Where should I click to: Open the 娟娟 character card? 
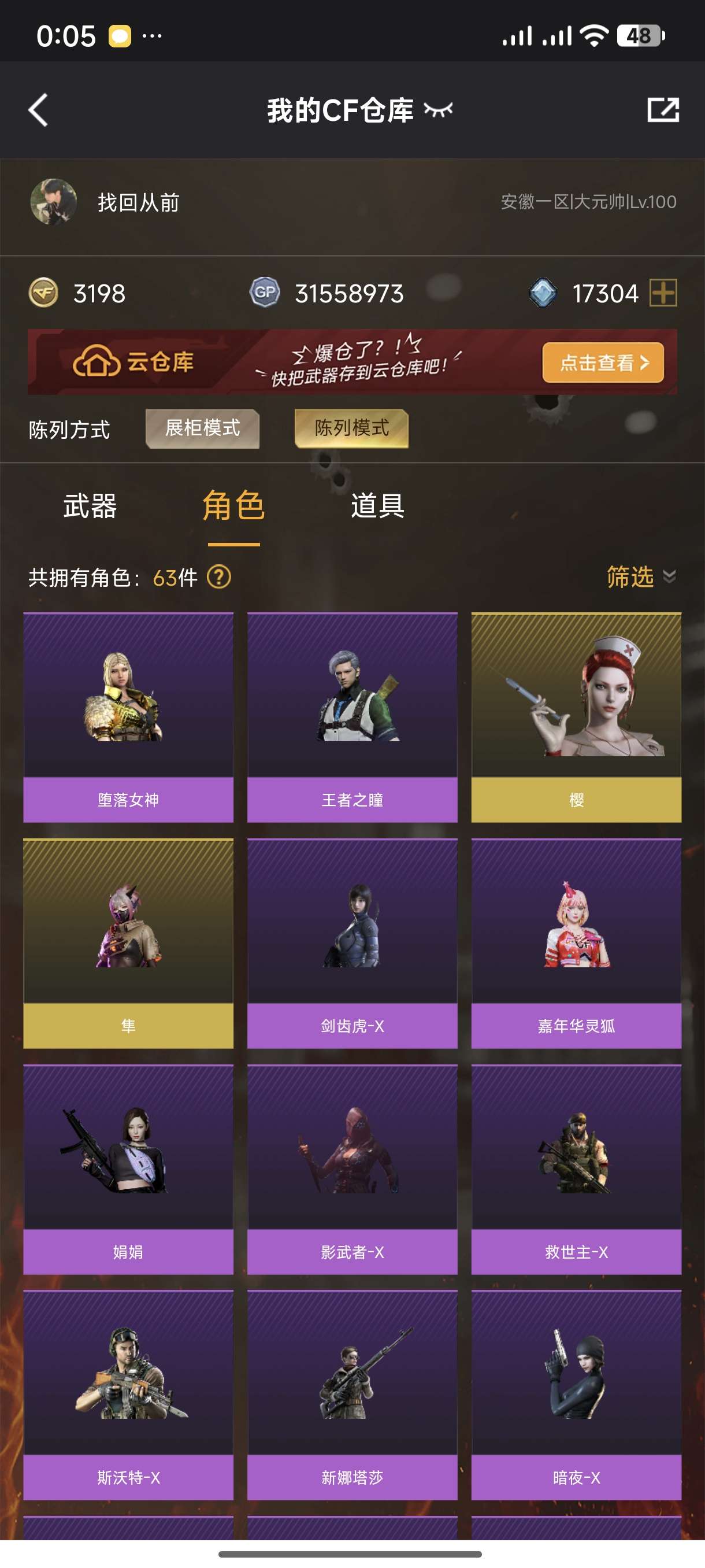[128, 1168]
